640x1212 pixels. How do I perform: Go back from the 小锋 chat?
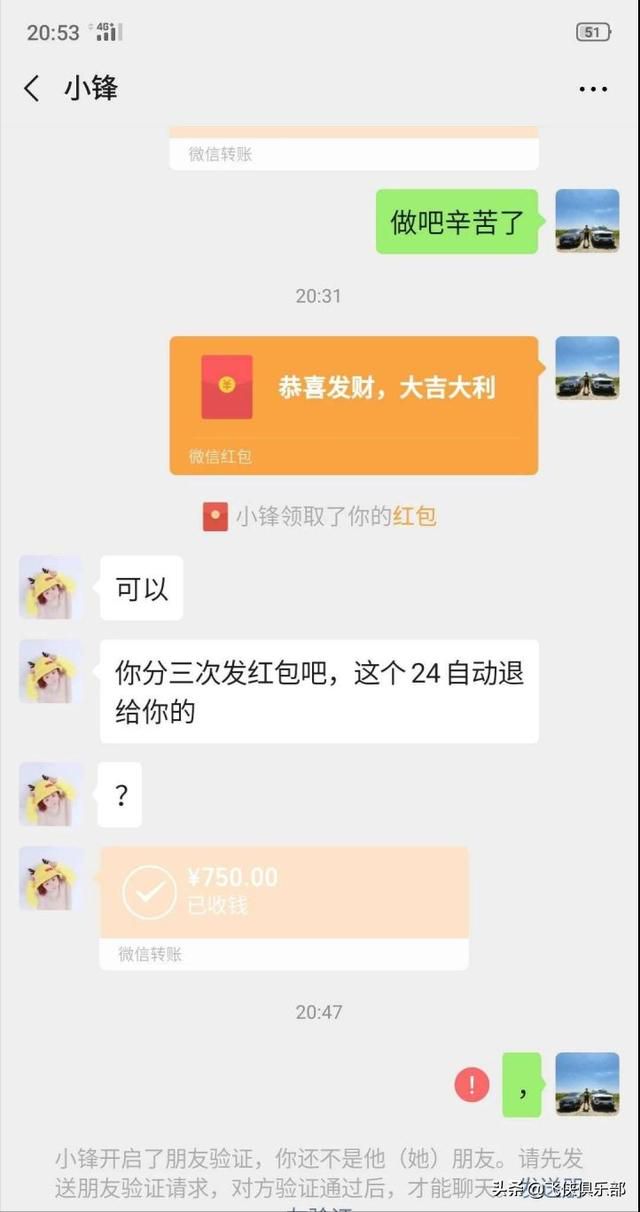(32, 89)
